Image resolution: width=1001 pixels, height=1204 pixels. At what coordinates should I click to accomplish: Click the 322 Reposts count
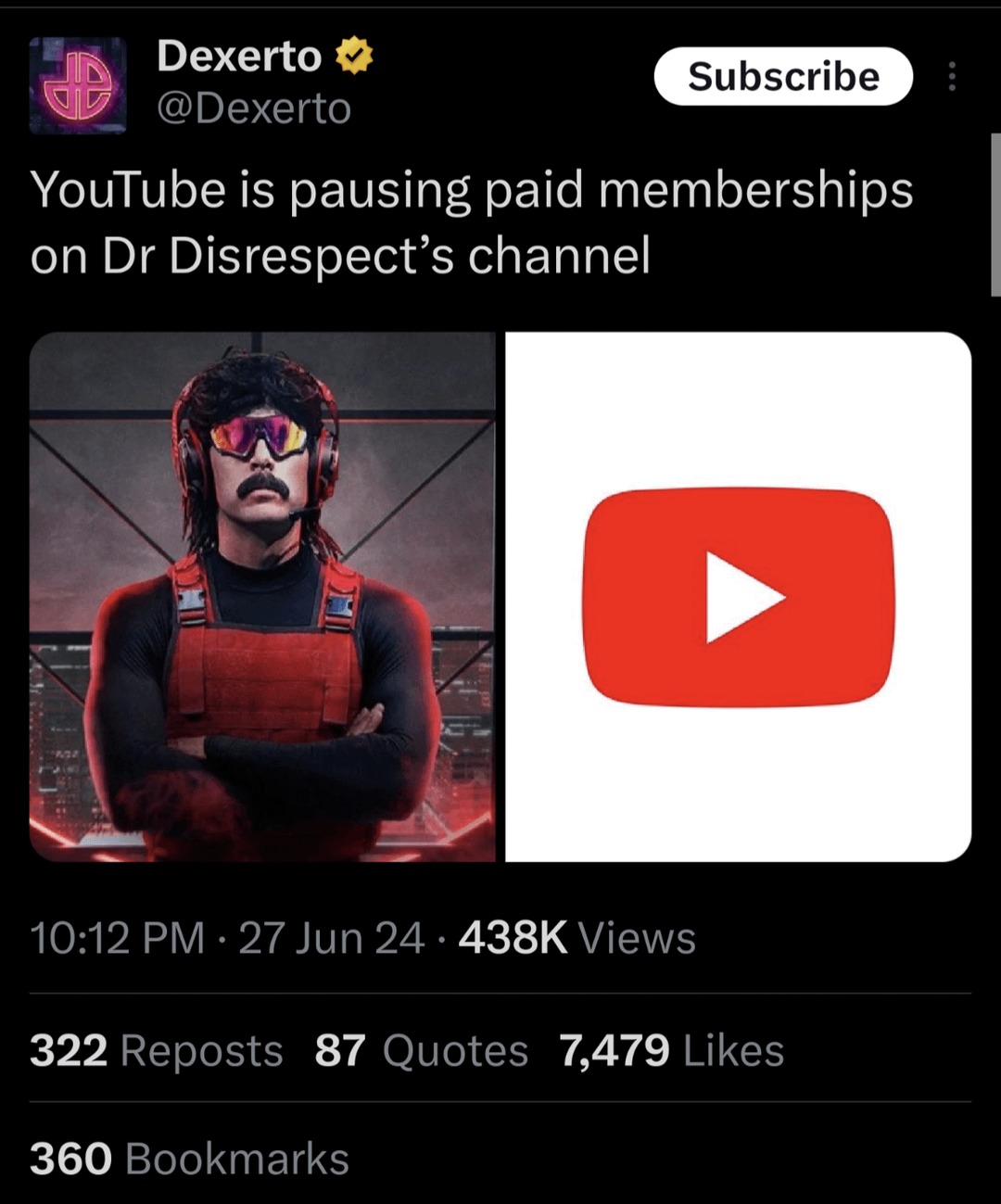click(x=70, y=1050)
